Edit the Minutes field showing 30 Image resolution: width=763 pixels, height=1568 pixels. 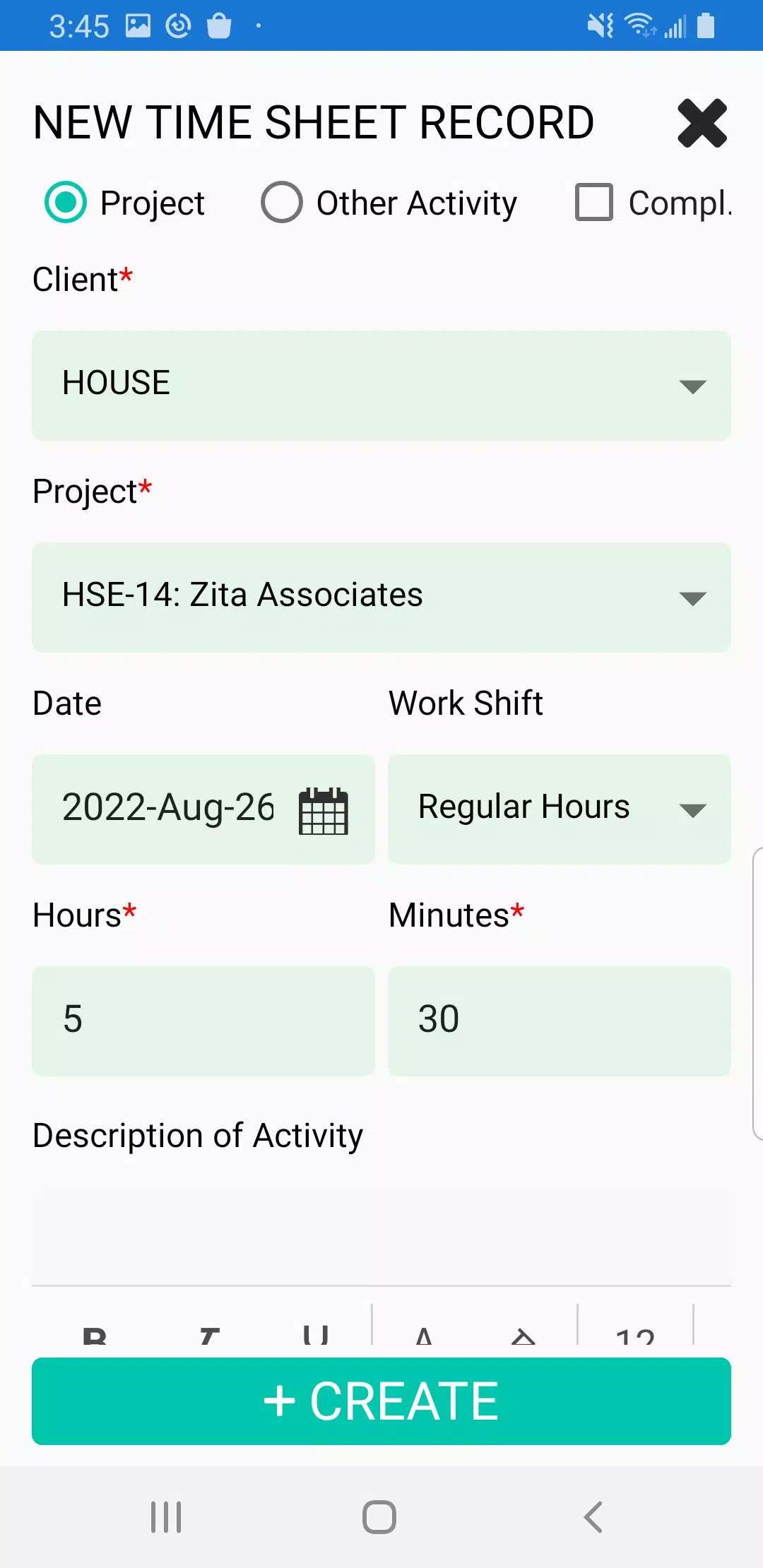click(560, 1021)
